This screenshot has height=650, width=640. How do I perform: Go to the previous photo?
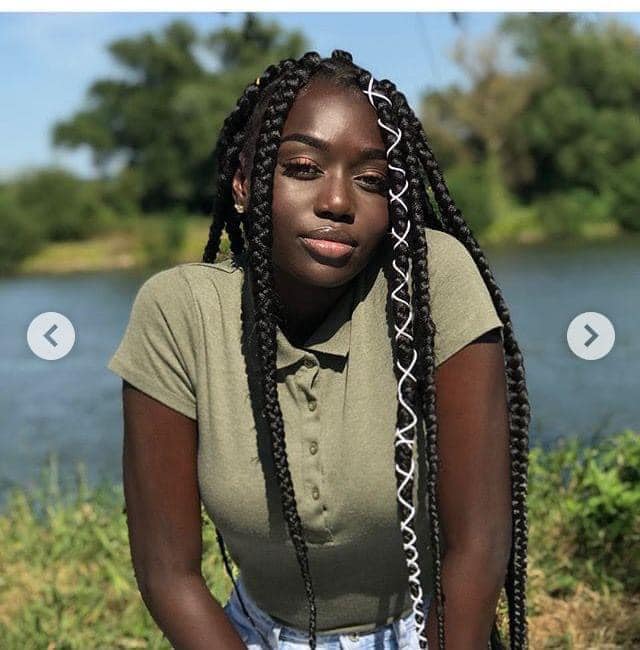tap(51, 336)
